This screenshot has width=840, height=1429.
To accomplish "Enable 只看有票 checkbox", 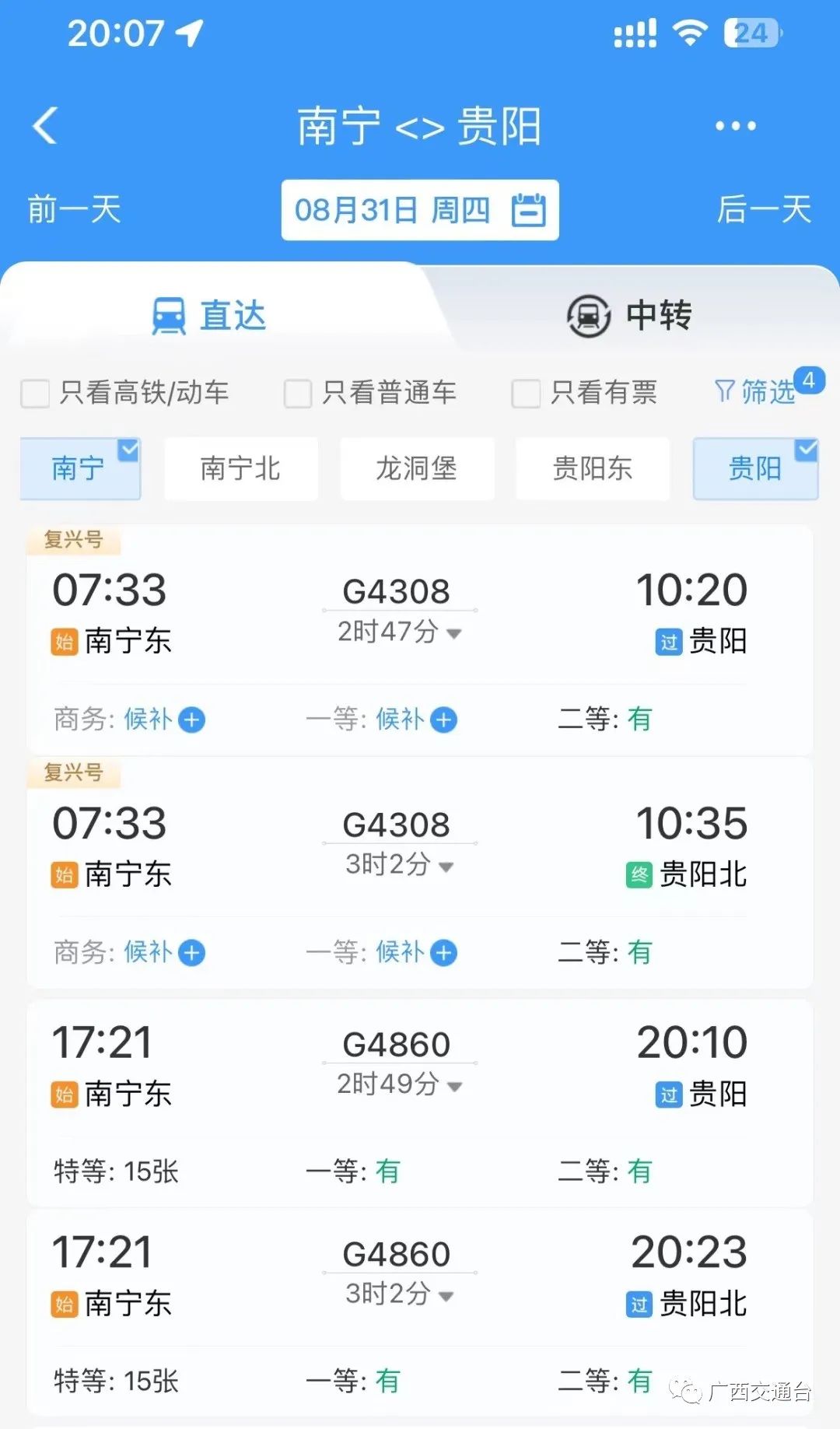I will [x=526, y=393].
